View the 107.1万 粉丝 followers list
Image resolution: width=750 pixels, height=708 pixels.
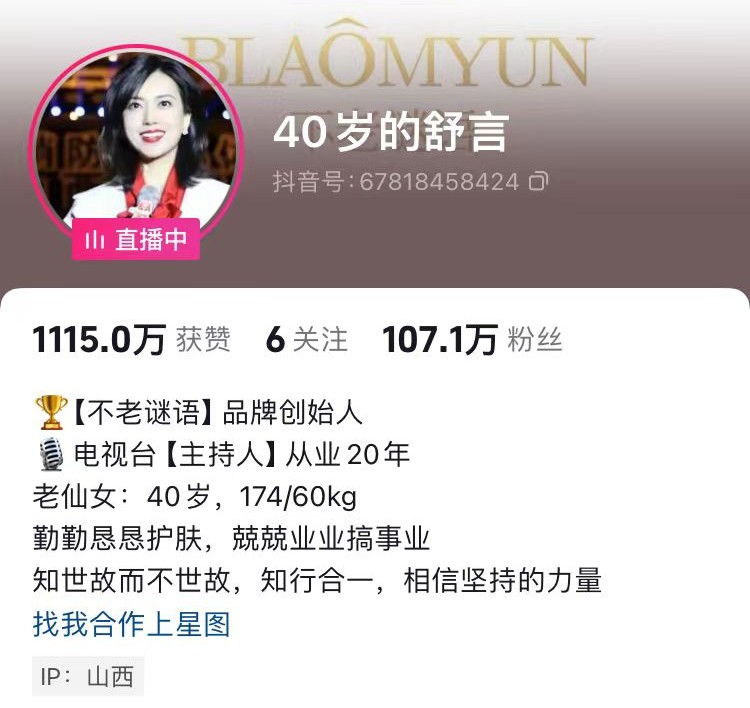point(472,341)
